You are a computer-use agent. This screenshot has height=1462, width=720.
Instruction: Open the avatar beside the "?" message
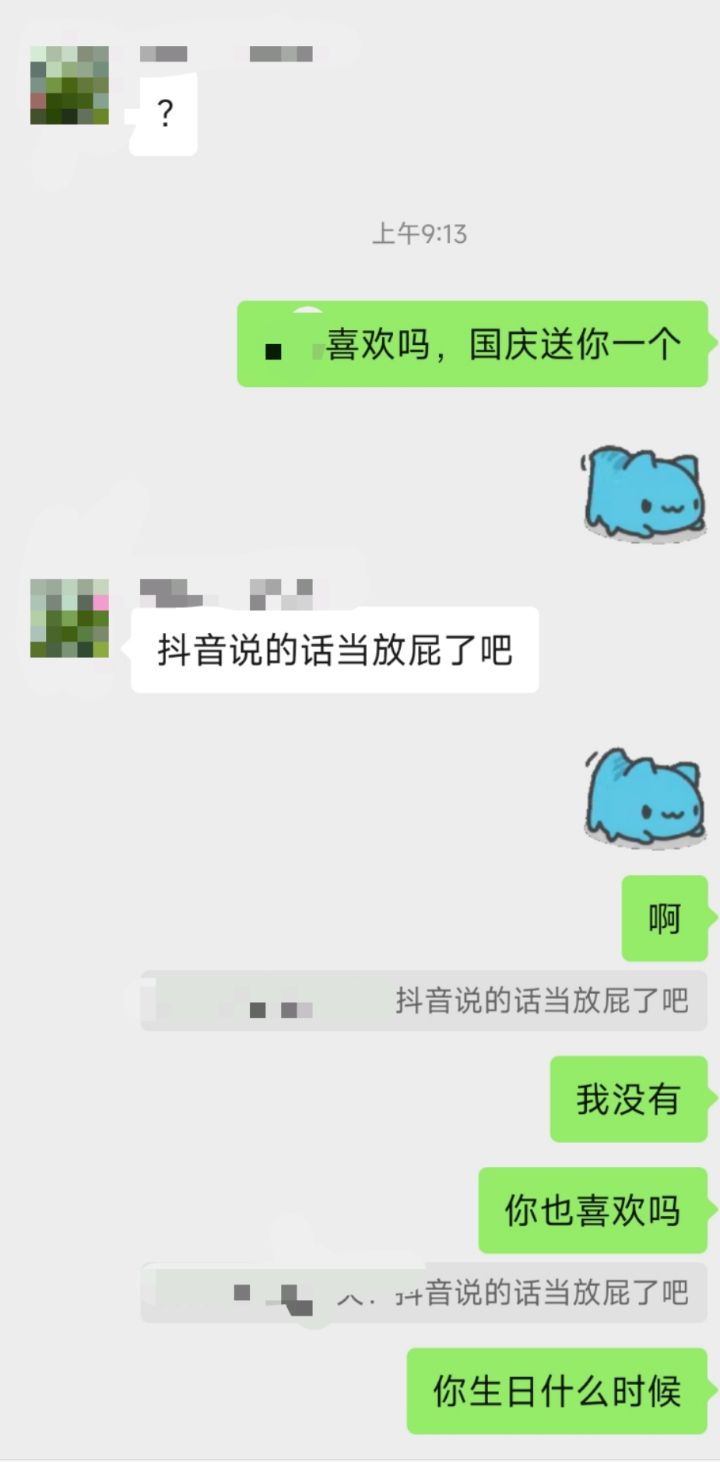[x=69, y=85]
